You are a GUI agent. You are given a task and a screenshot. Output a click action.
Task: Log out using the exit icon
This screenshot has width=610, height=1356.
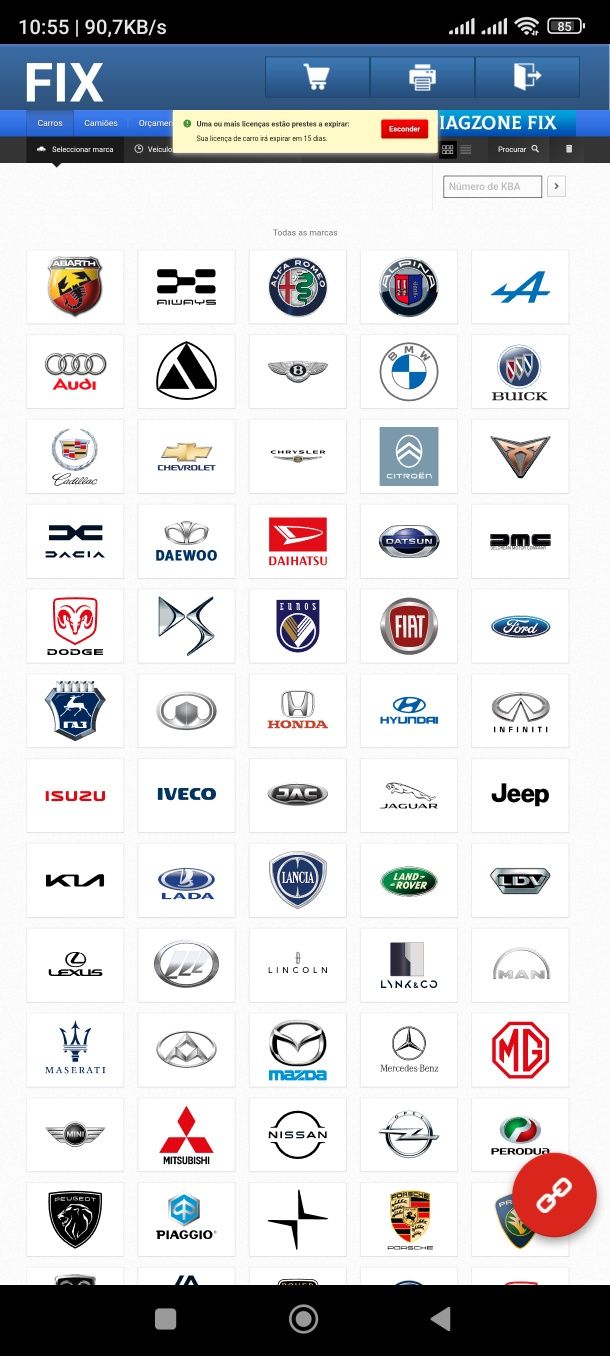pos(527,77)
